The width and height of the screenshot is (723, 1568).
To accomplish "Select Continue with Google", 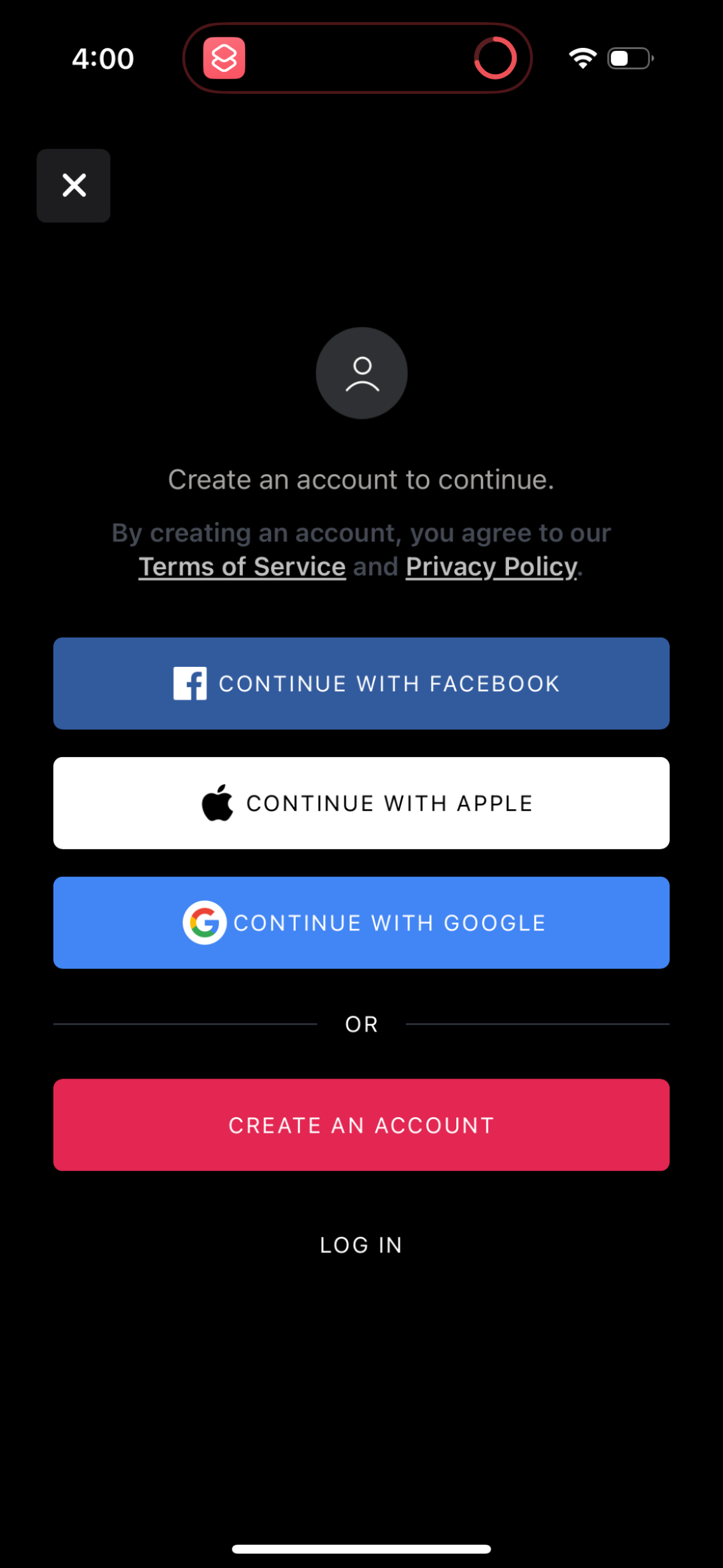I will (361, 922).
